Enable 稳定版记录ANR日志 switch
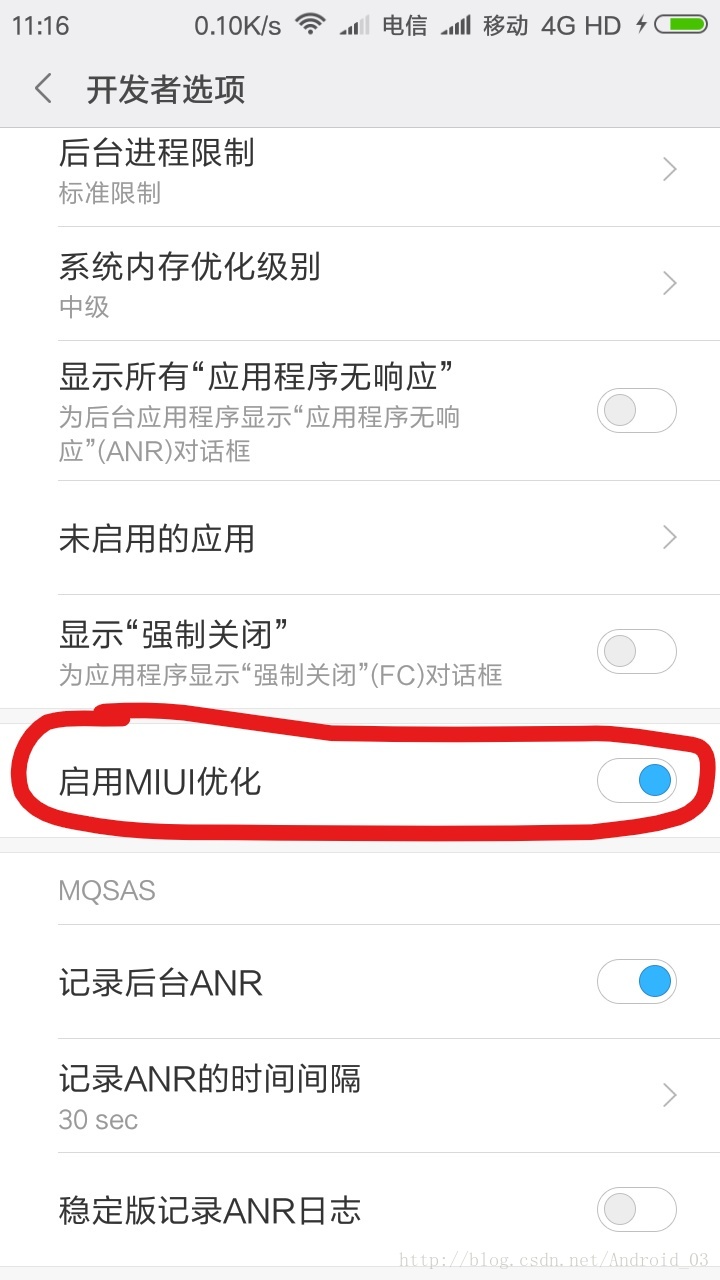This screenshot has width=720, height=1280. click(636, 1209)
